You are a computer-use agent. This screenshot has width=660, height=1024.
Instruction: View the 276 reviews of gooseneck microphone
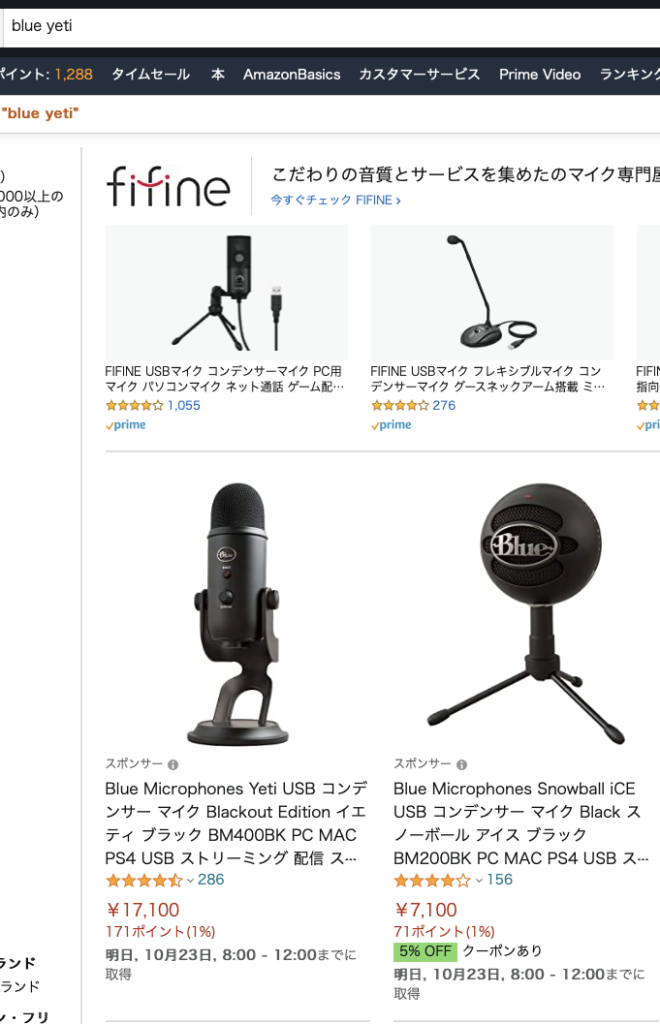pos(444,405)
